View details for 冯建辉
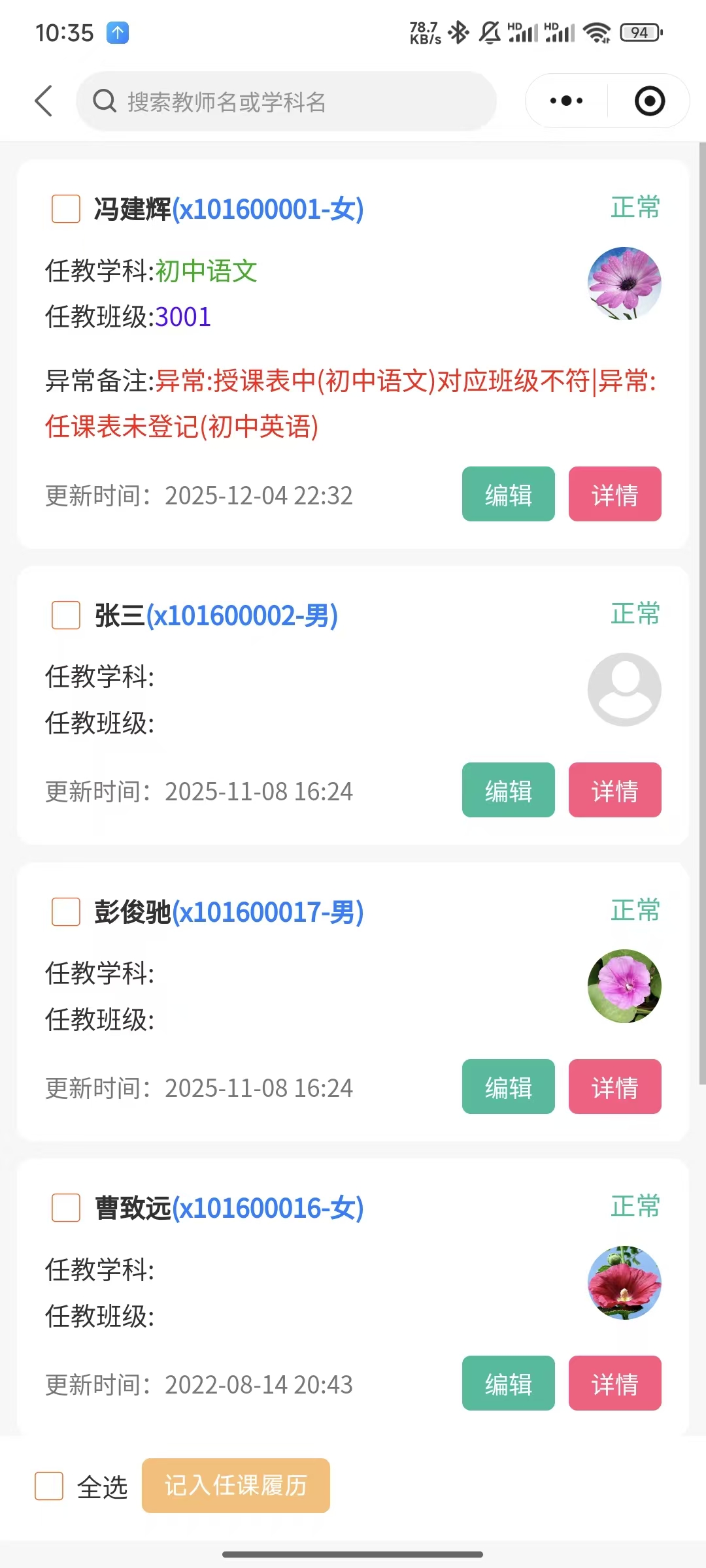Image resolution: width=706 pixels, height=1568 pixels. tap(614, 495)
